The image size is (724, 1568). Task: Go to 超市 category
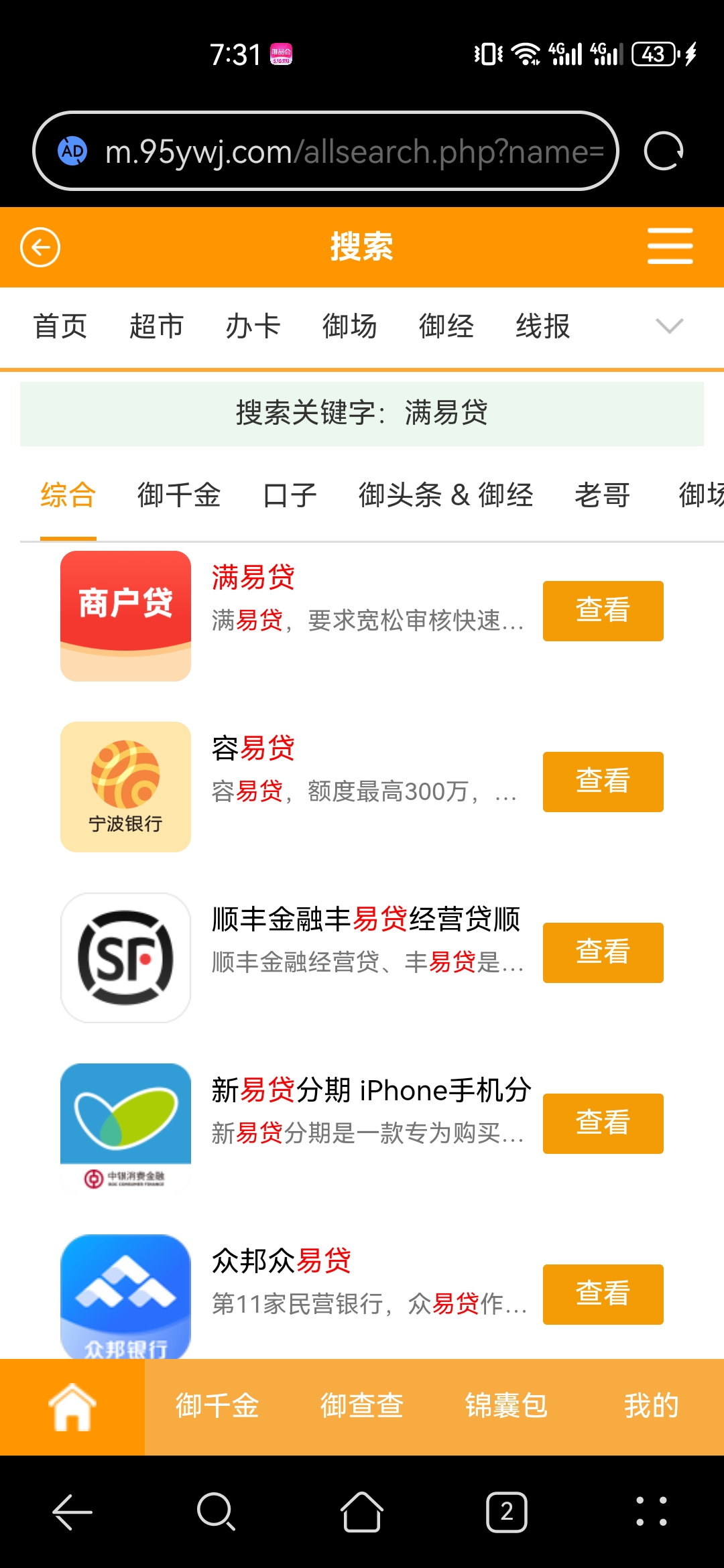(x=156, y=327)
